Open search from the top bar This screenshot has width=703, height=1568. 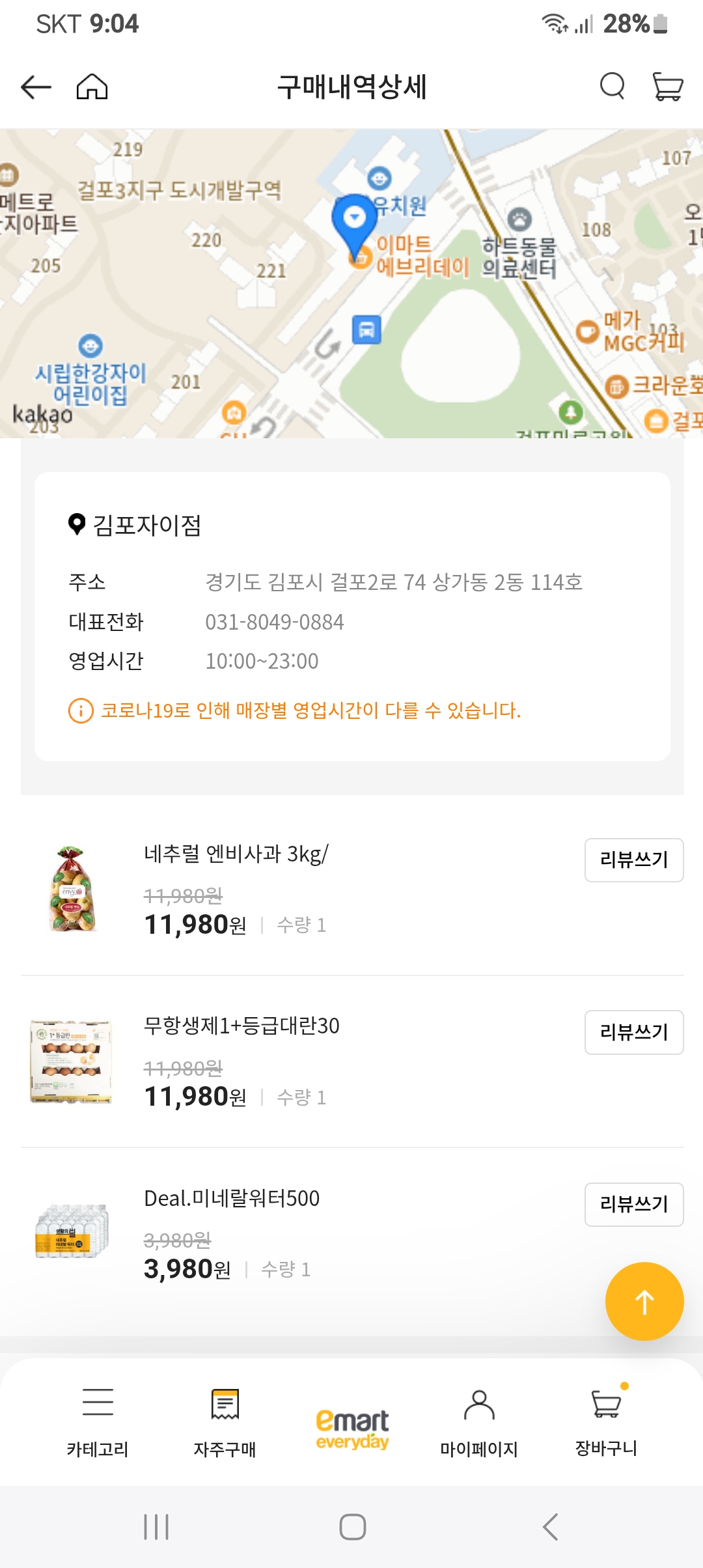tap(611, 85)
